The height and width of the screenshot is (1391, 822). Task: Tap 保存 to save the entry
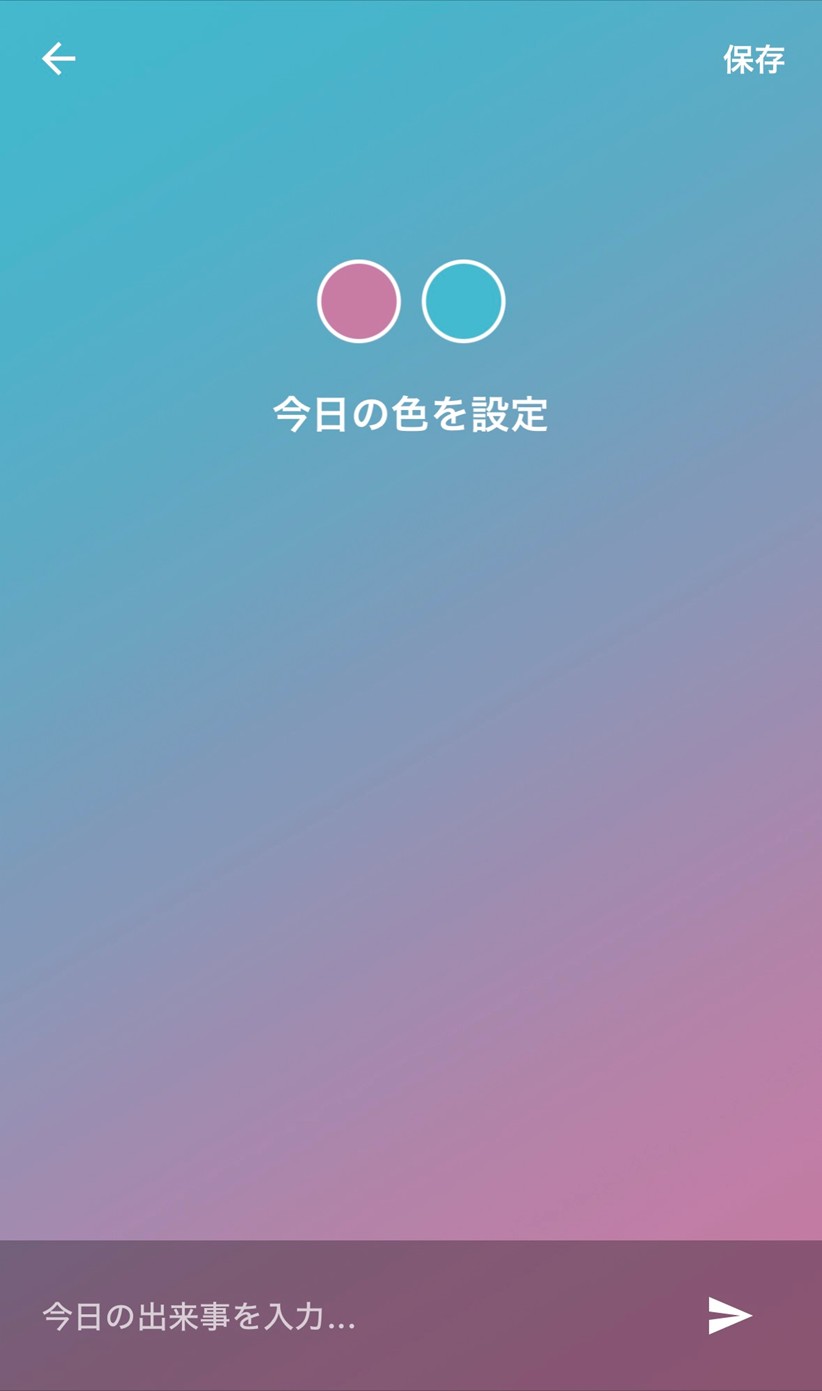point(753,60)
